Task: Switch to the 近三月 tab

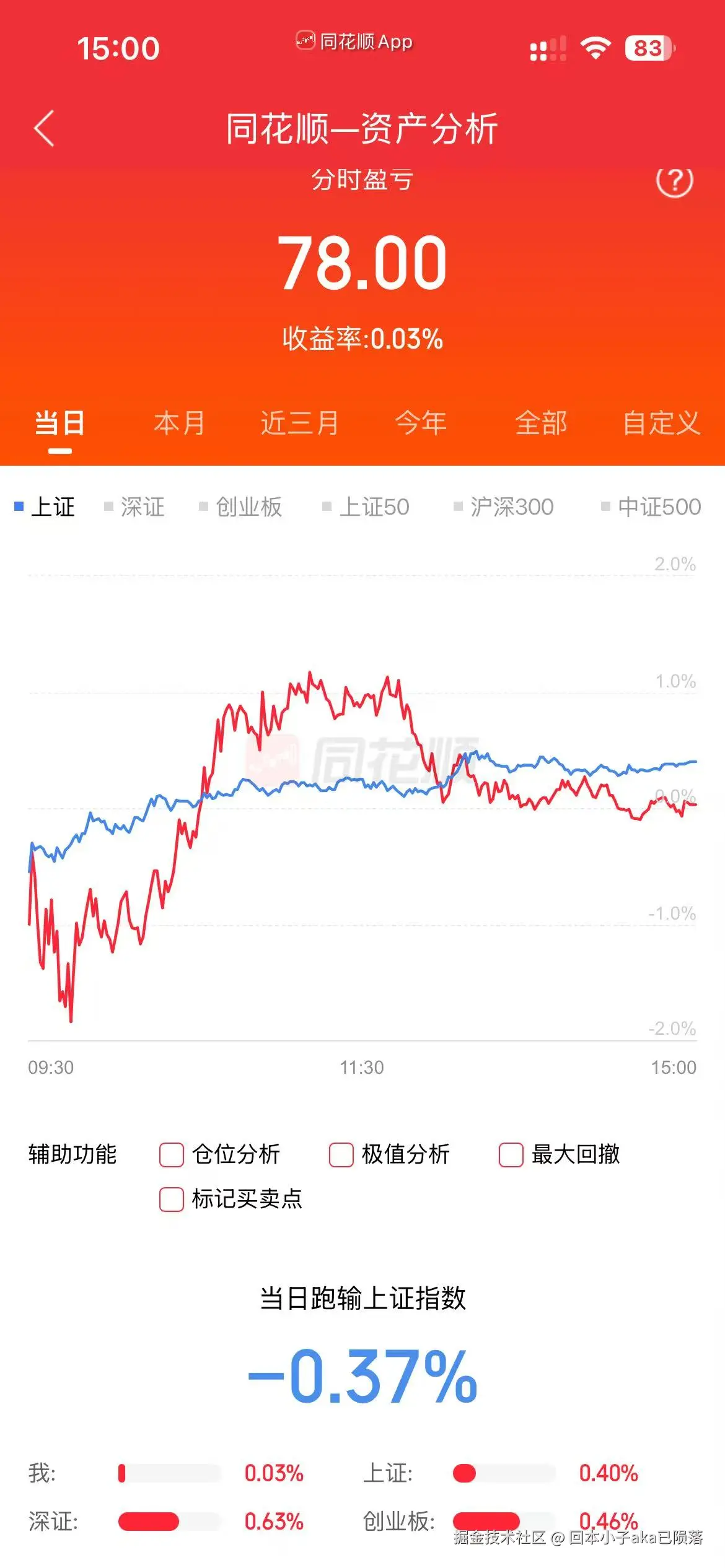Action: [x=299, y=424]
